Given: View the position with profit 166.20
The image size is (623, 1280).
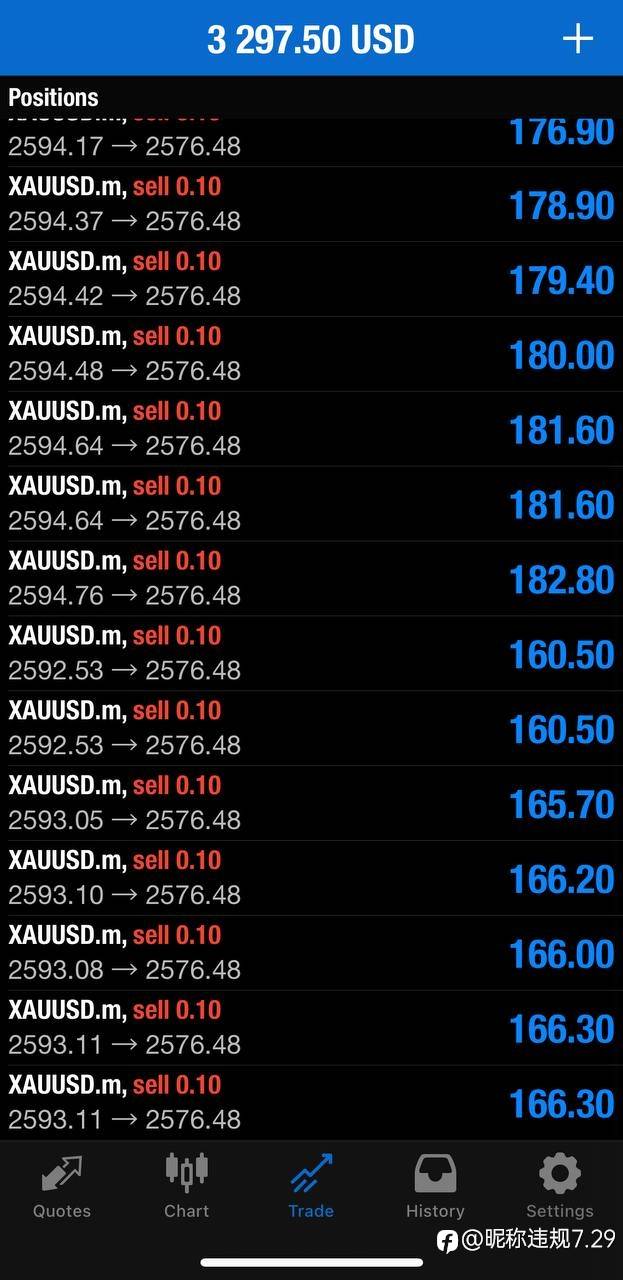Looking at the screenshot, I should click(x=311, y=878).
